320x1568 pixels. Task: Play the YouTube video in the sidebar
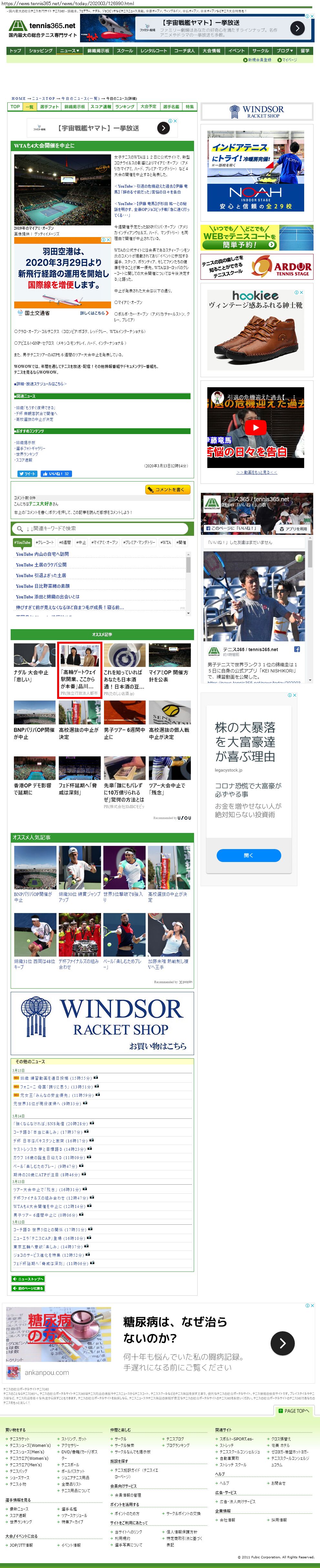click(255, 428)
